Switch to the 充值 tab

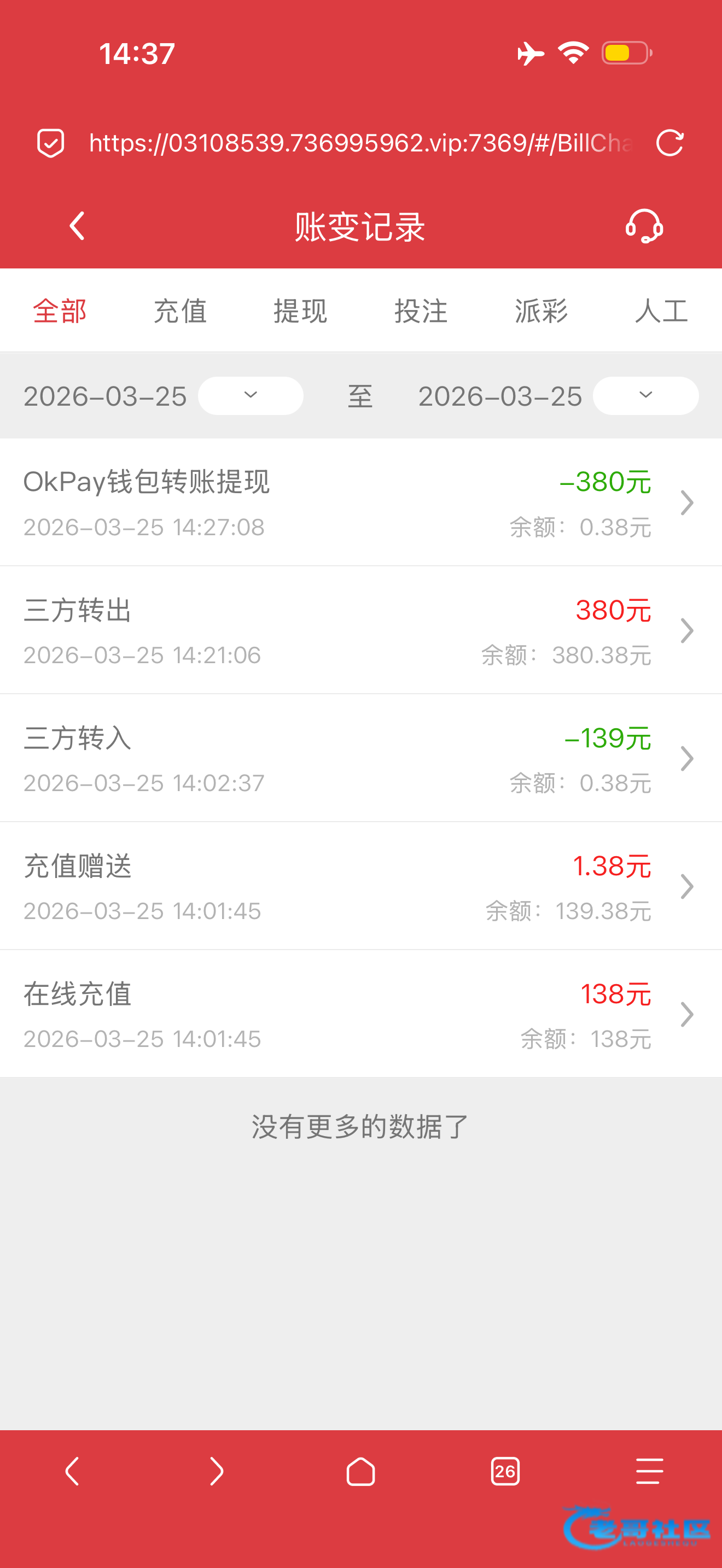coord(180,311)
